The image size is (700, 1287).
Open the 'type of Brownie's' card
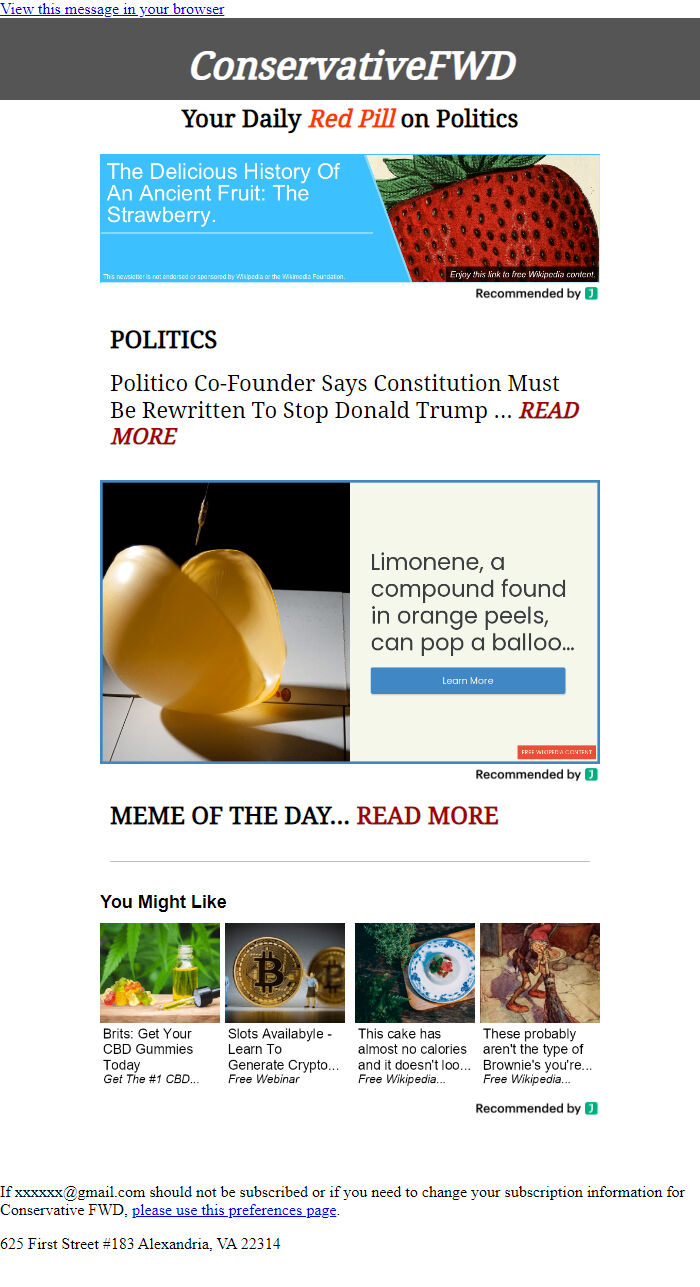(539, 1003)
